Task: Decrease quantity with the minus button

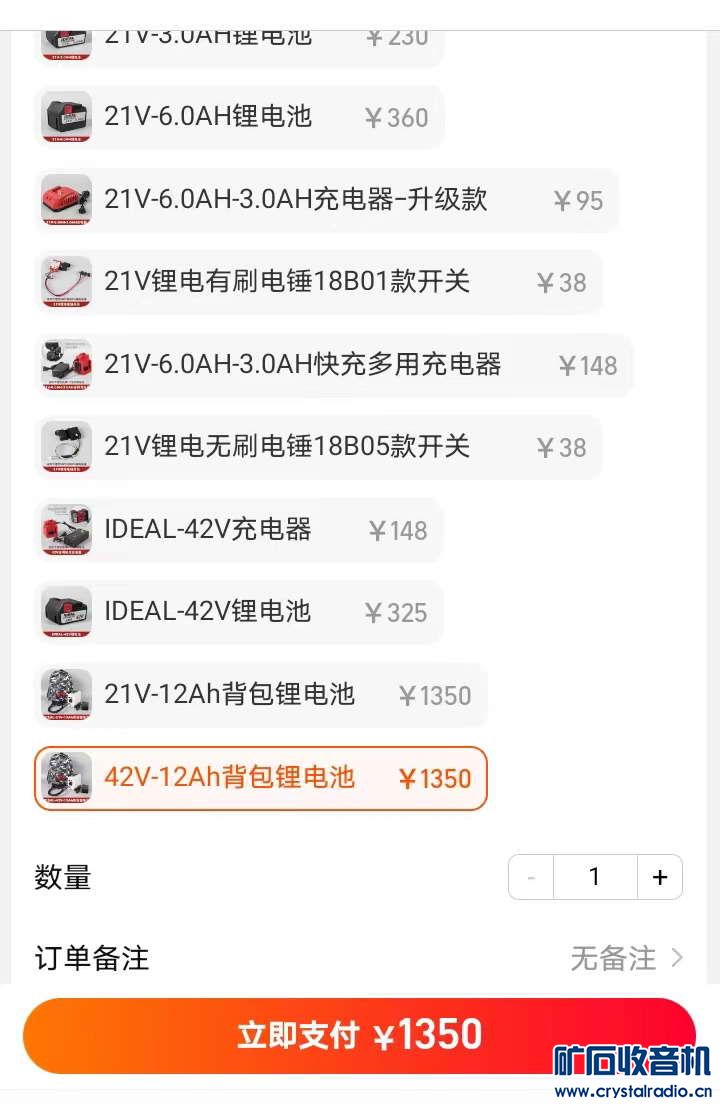Action: click(x=531, y=877)
